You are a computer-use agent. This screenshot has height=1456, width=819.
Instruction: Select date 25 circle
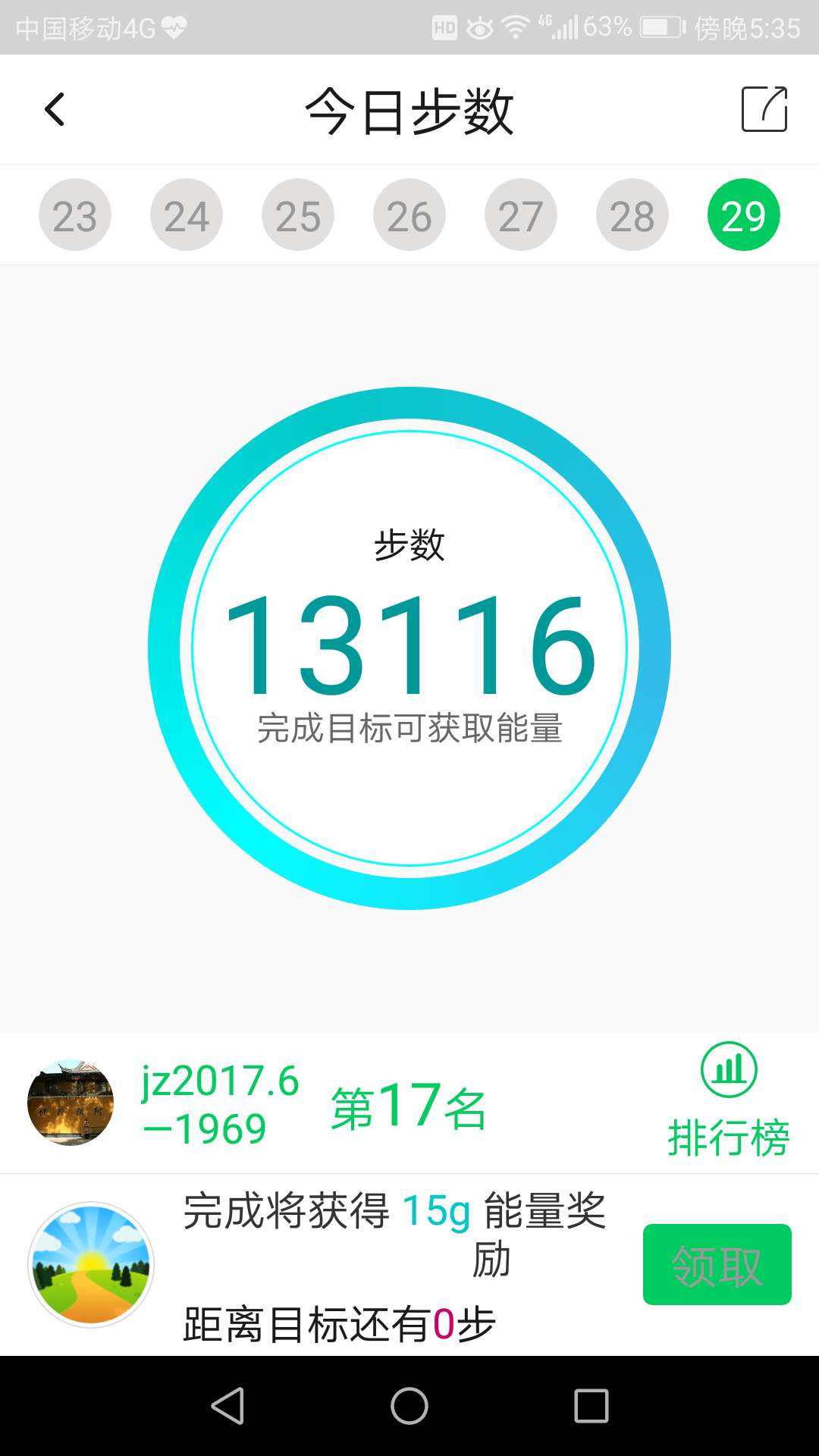point(297,214)
